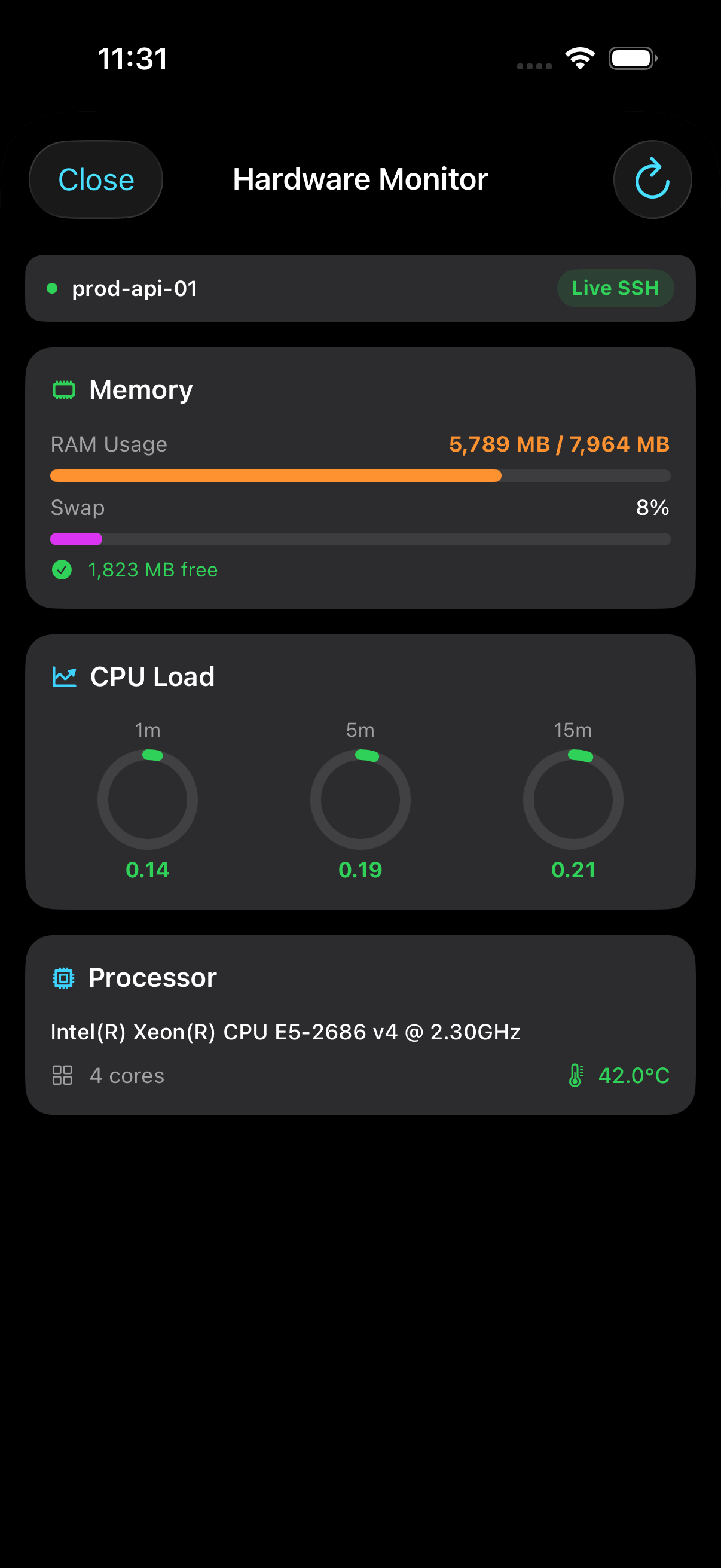Tap the RAM Usage progress bar
This screenshot has height=1568, width=721.
(x=360, y=476)
